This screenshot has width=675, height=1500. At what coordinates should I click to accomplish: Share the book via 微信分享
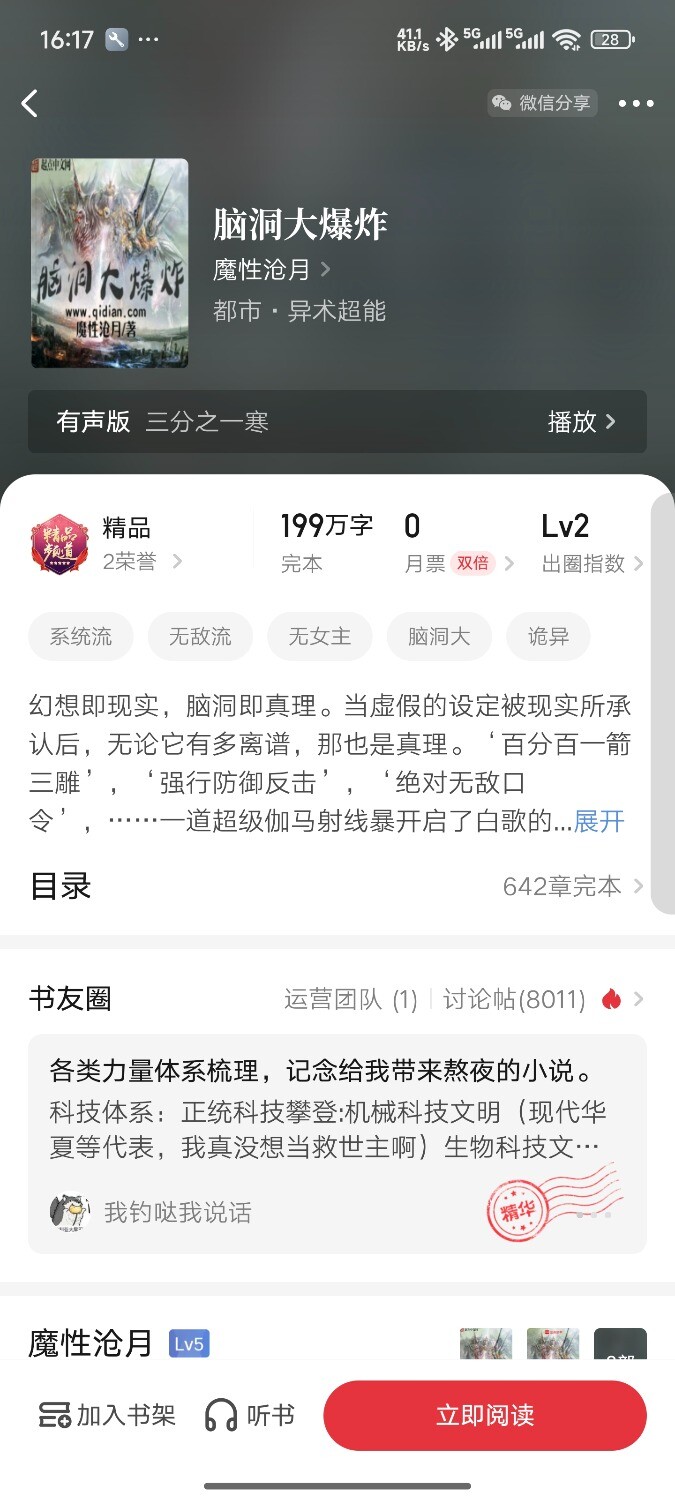coord(541,103)
